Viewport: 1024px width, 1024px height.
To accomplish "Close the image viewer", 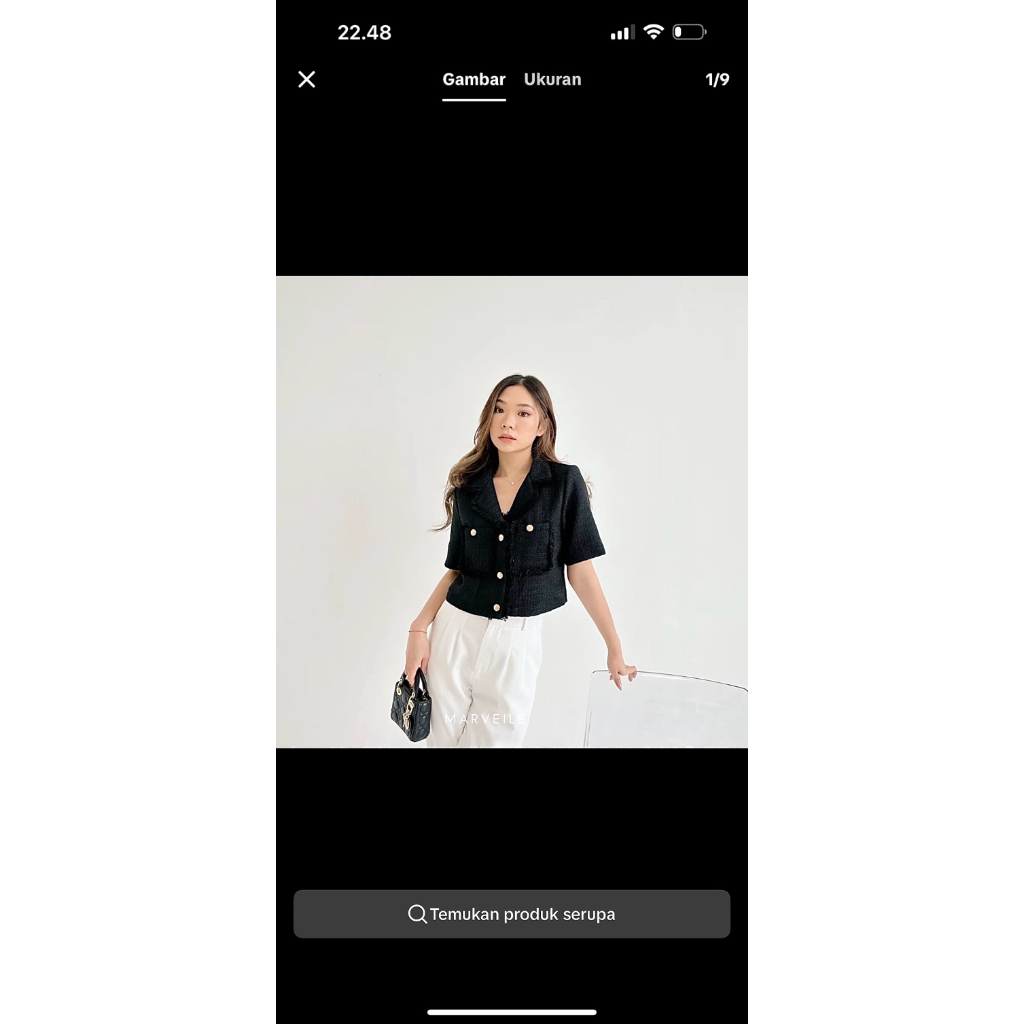I will point(307,79).
